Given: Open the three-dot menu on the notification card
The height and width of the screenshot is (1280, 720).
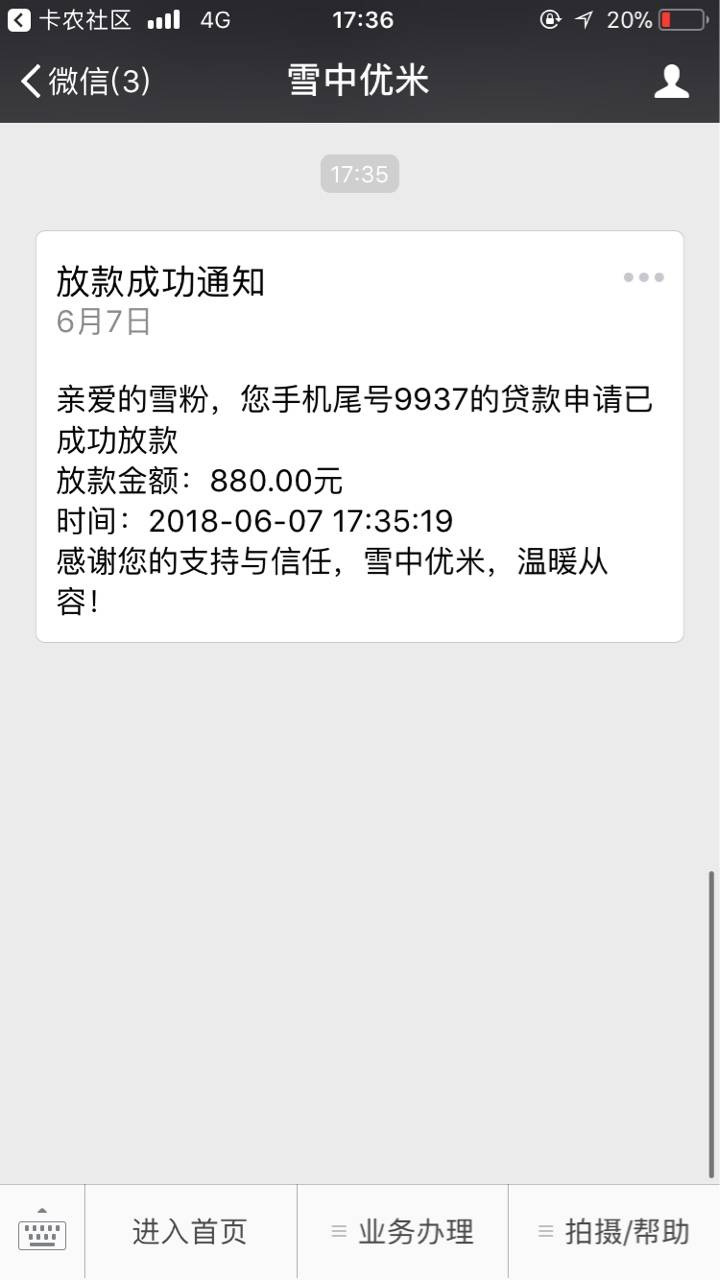Looking at the screenshot, I should click(643, 278).
